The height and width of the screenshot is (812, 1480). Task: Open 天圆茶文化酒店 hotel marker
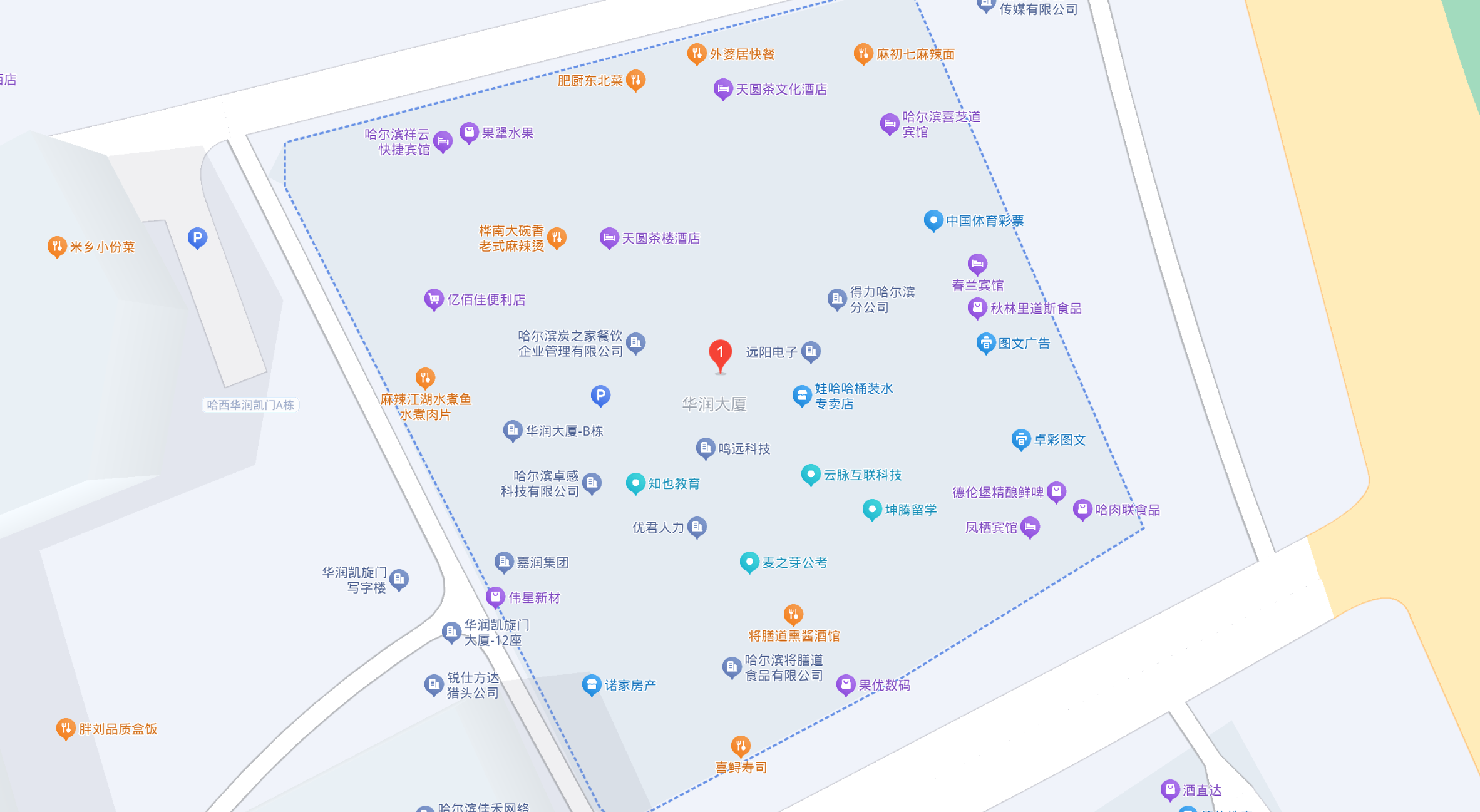pyautogui.click(x=722, y=89)
